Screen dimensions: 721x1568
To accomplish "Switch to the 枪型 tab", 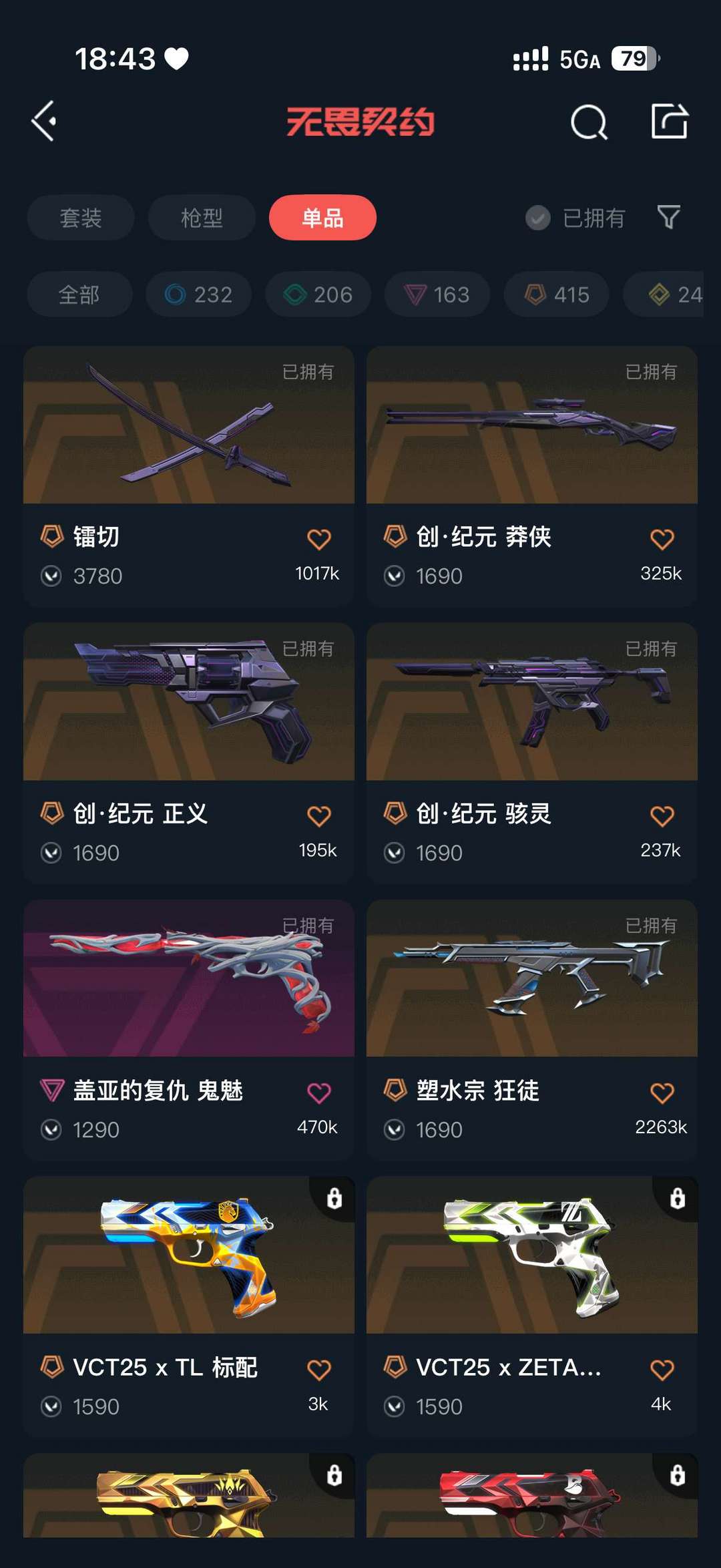I will click(202, 218).
